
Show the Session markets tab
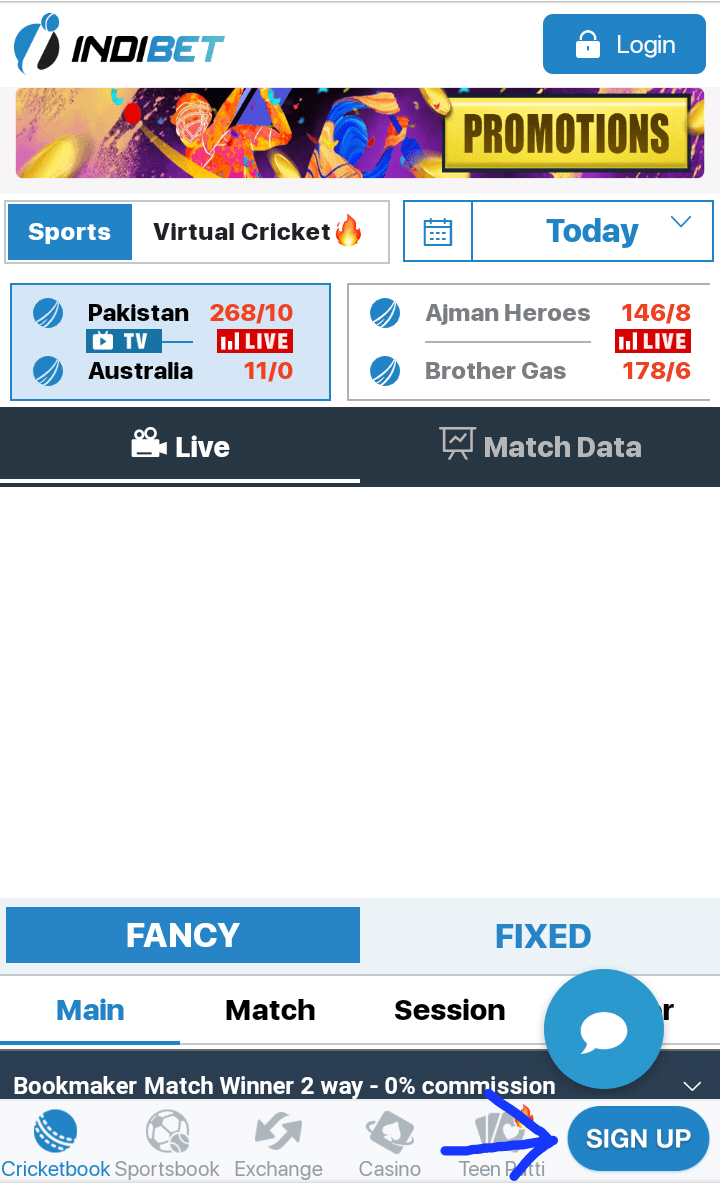click(x=450, y=1010)
